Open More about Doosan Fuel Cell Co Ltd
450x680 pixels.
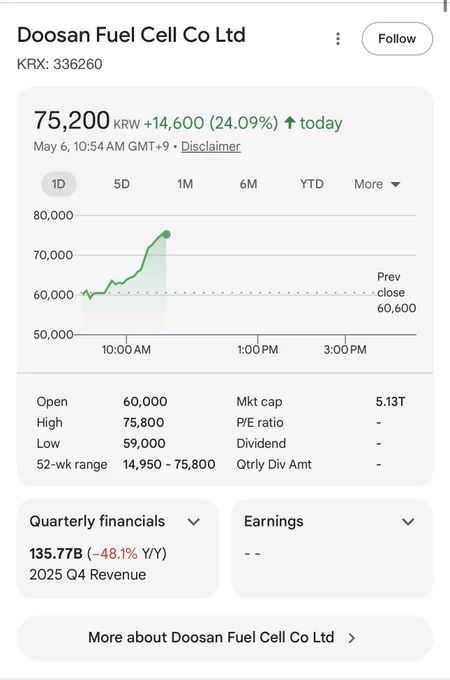[225, 638]
